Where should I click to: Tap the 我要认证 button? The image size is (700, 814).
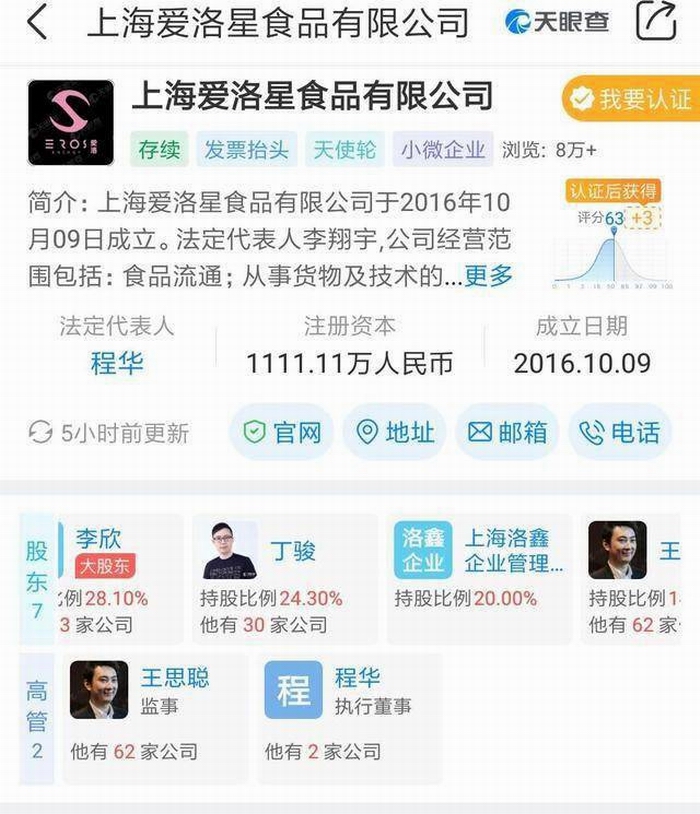pos(630,98)
